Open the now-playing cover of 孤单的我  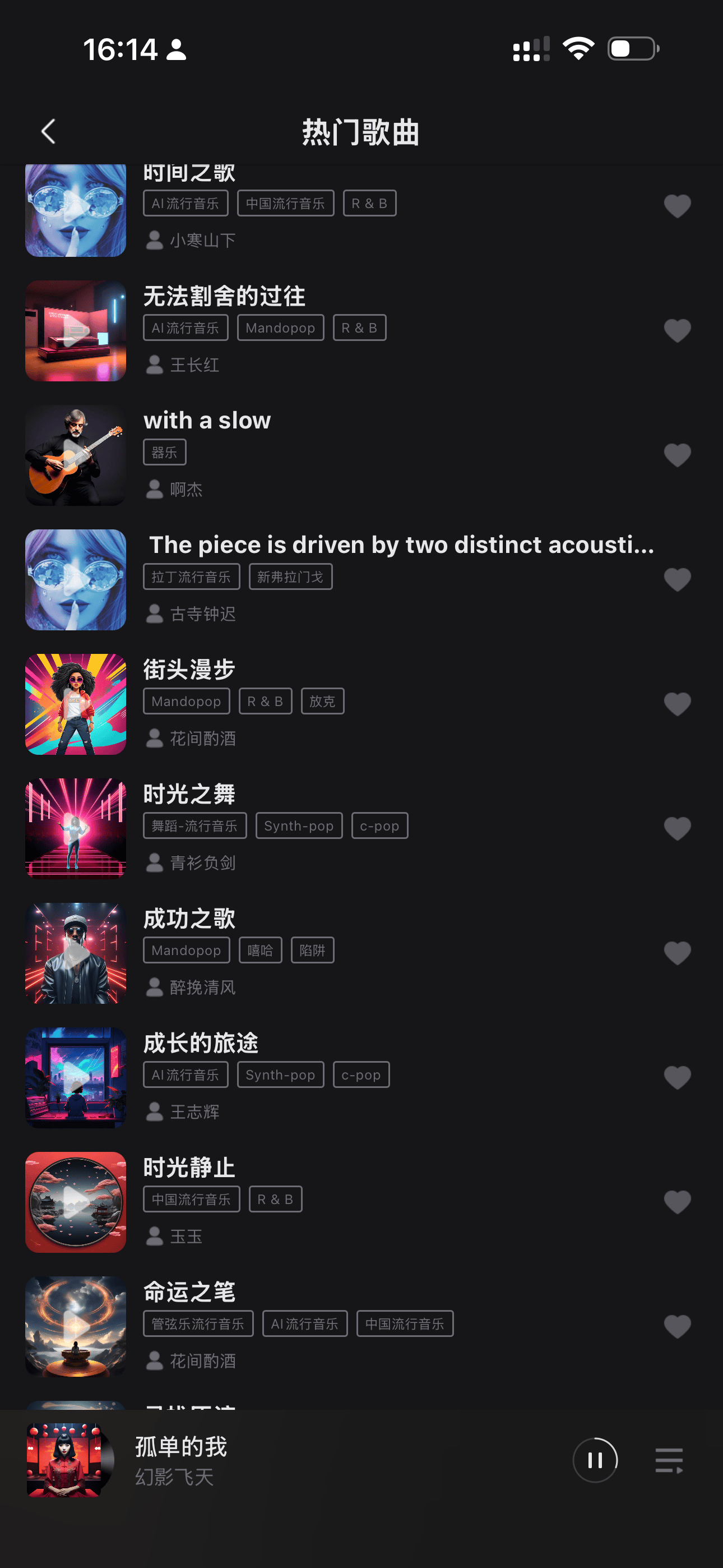pos(67,1460)
